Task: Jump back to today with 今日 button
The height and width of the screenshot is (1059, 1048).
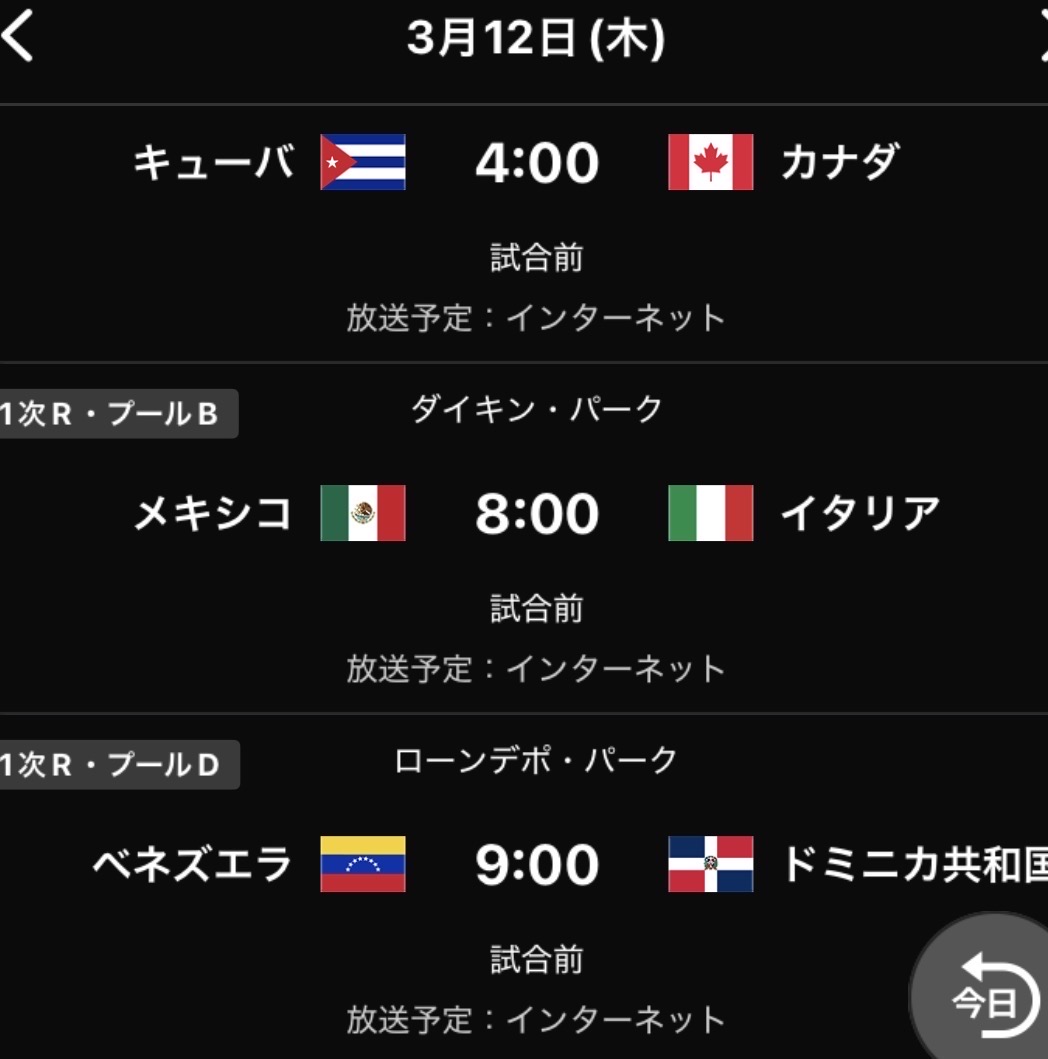Action: coord(985,990)
